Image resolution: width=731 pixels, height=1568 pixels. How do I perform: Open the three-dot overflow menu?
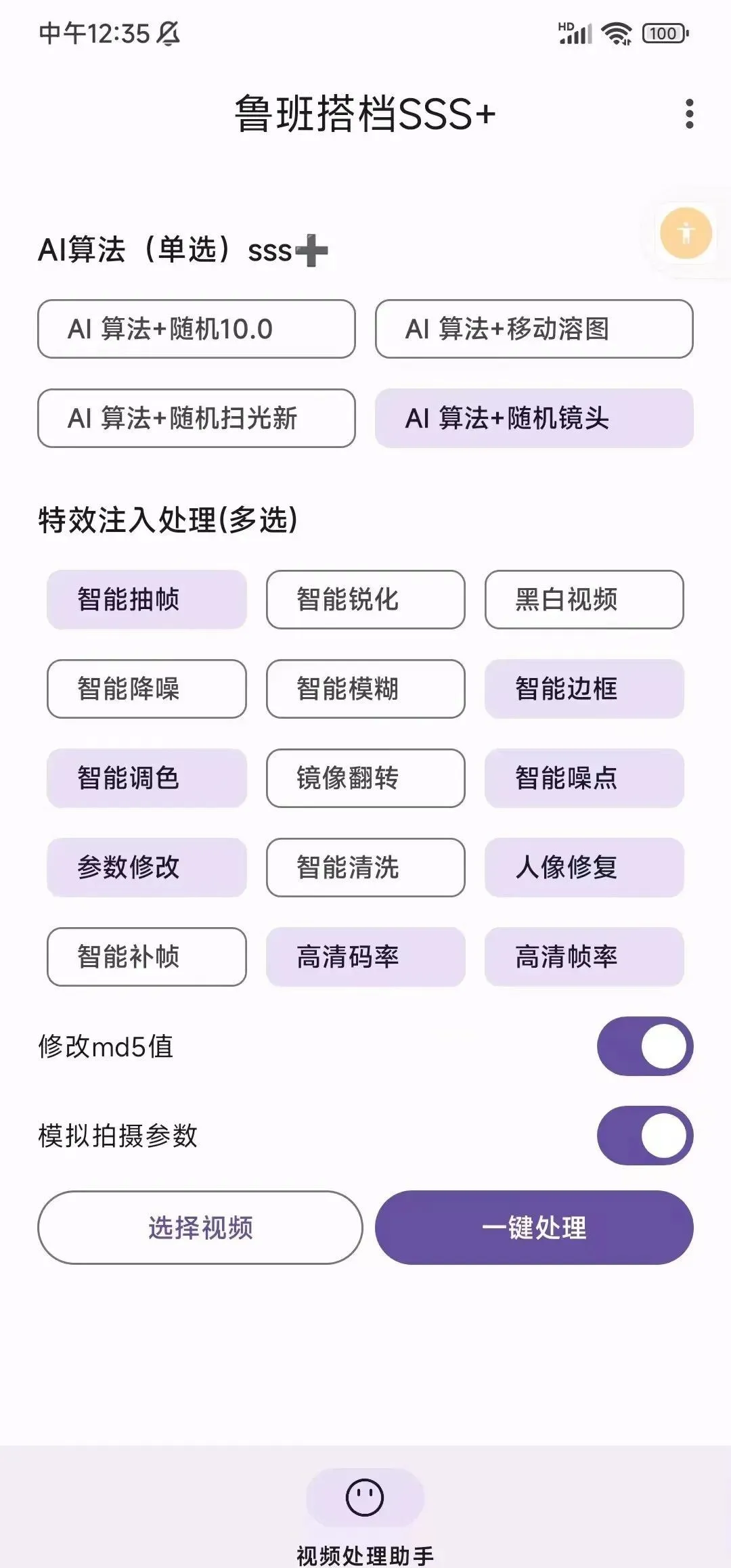689,114
